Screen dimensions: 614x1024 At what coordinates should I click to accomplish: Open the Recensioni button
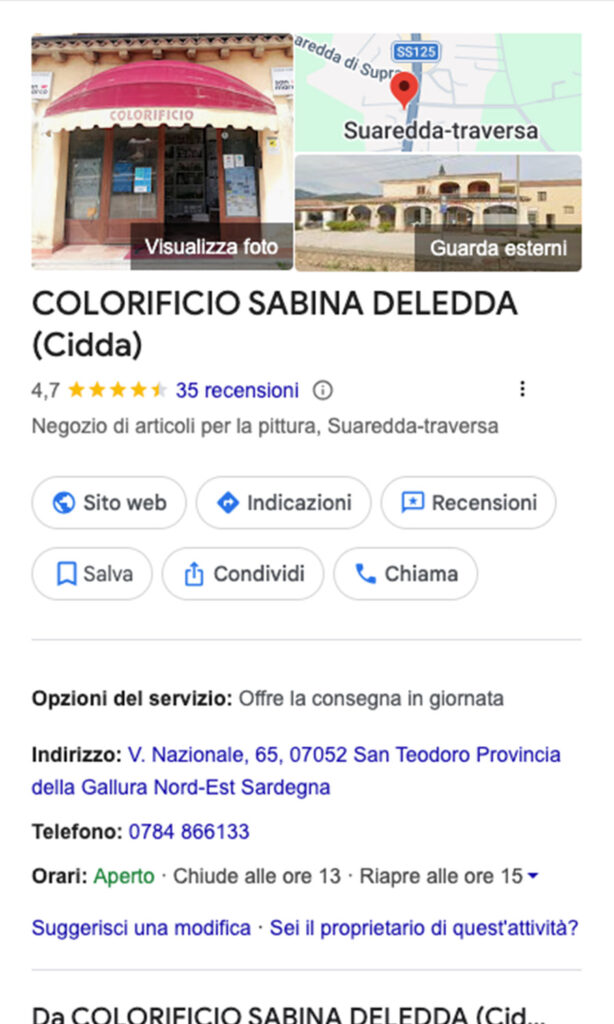[468, 502]
